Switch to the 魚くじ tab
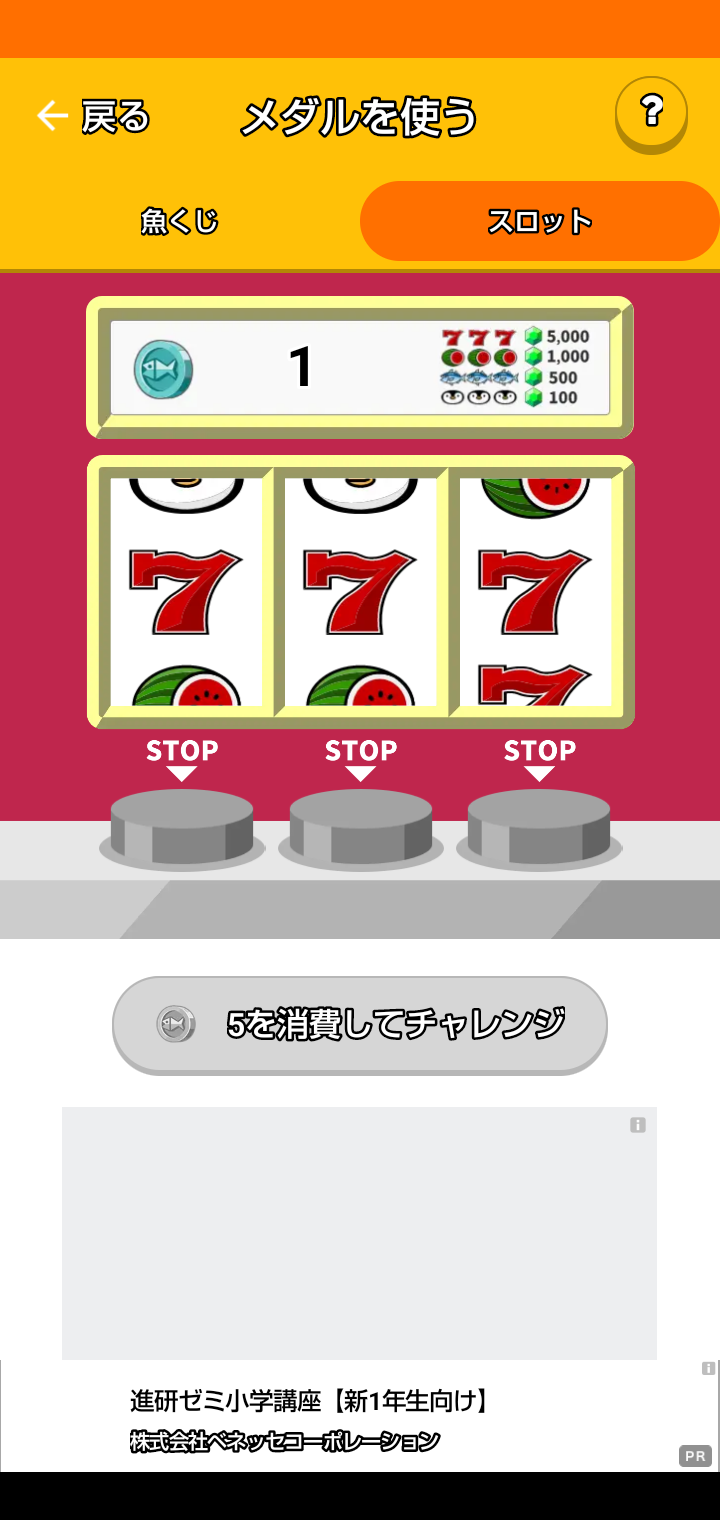The width and height of the screenshot is (720, 1520). coord(180,221)
